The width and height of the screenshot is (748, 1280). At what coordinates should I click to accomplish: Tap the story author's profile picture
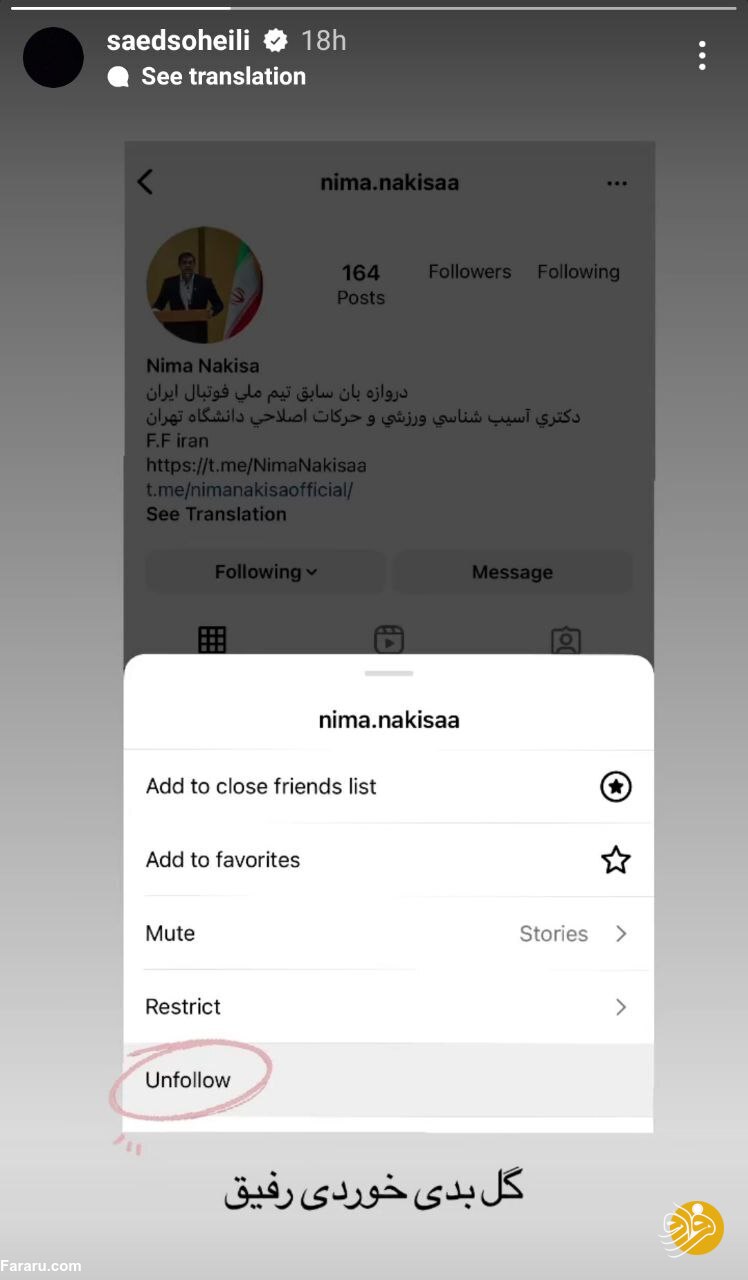[x=53, y=57]
